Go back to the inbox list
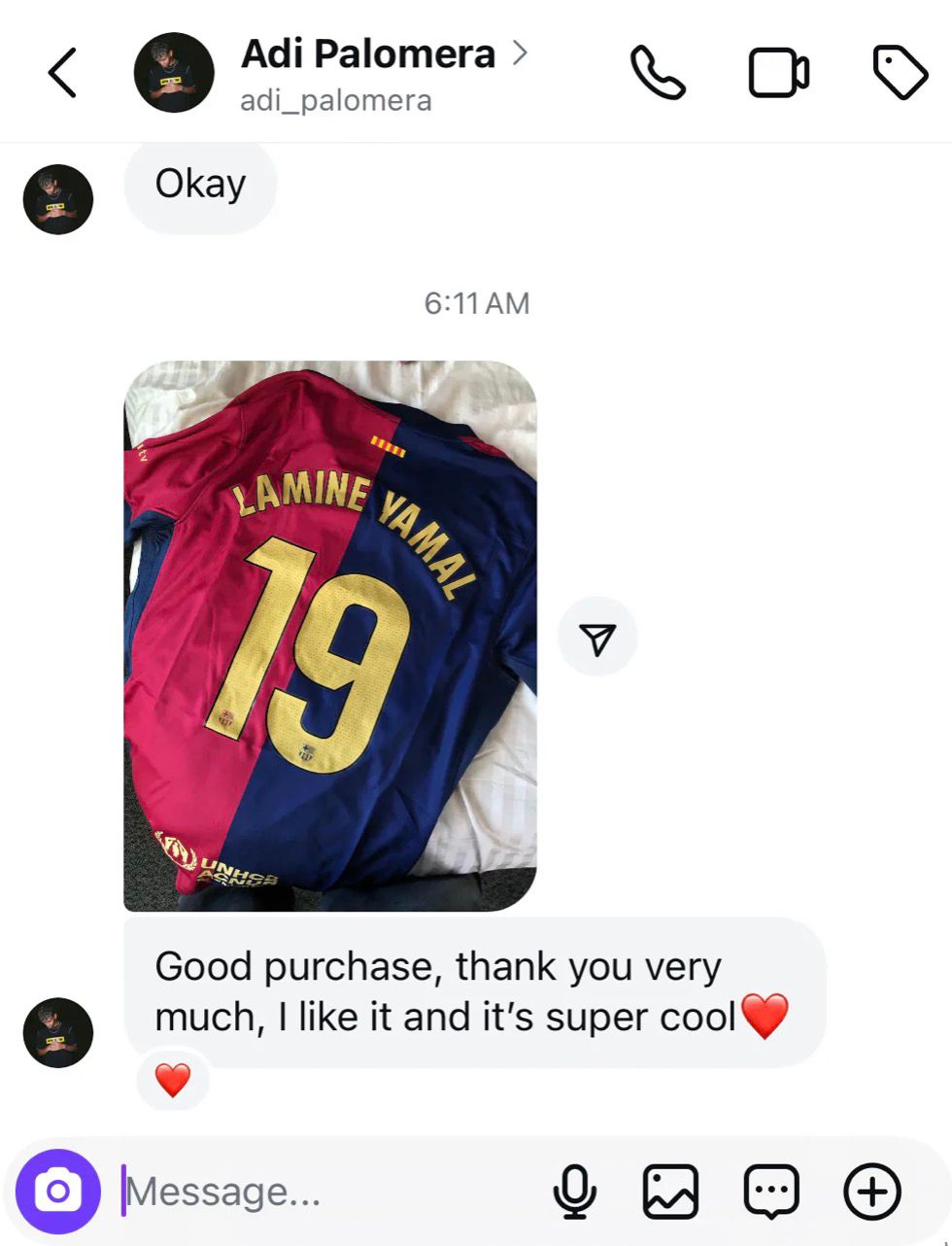952x1246 pixels. pos(62,73)
